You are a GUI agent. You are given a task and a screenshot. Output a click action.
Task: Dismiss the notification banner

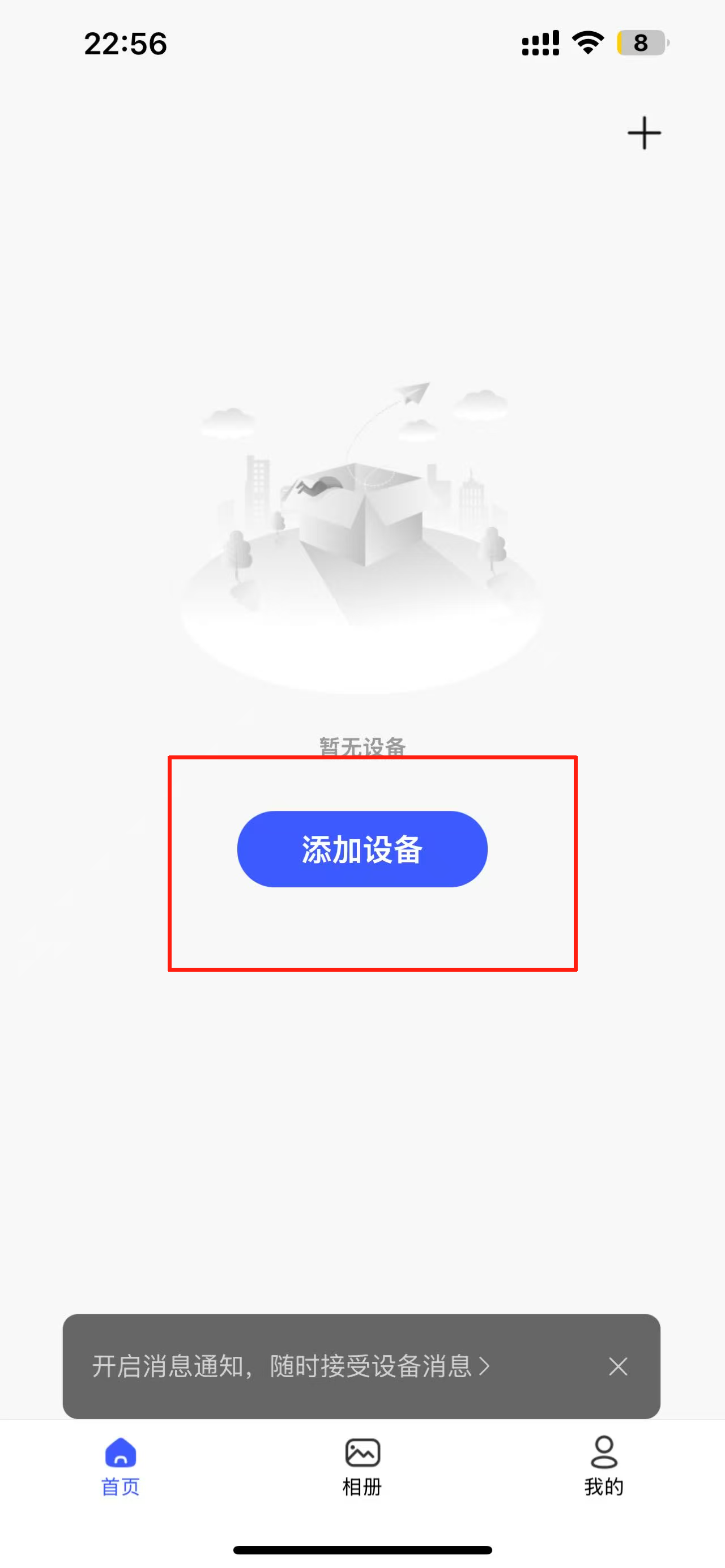click(618, 1366)
